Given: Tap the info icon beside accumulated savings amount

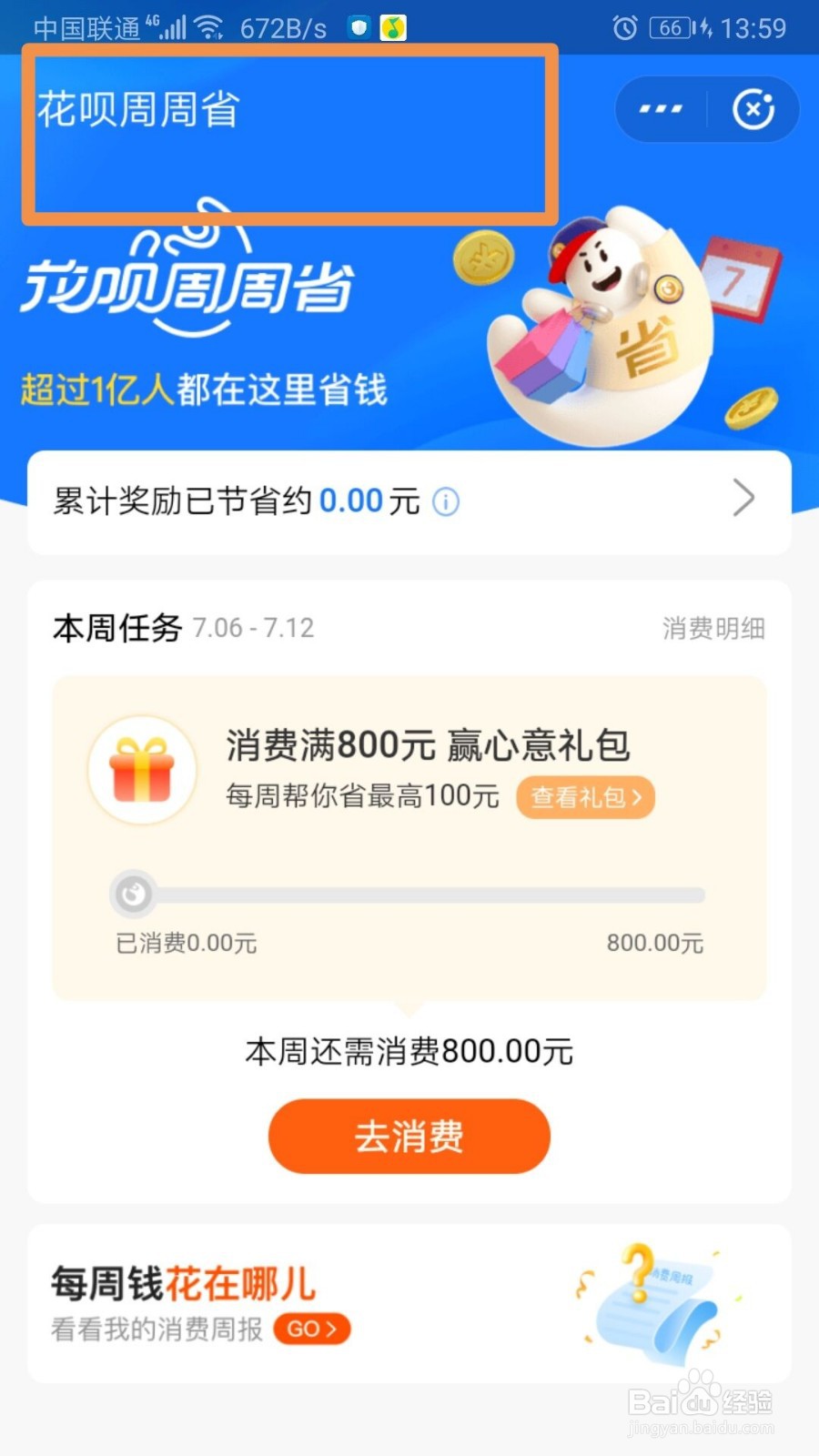Looking at the screenshot, I should (445, 503).
